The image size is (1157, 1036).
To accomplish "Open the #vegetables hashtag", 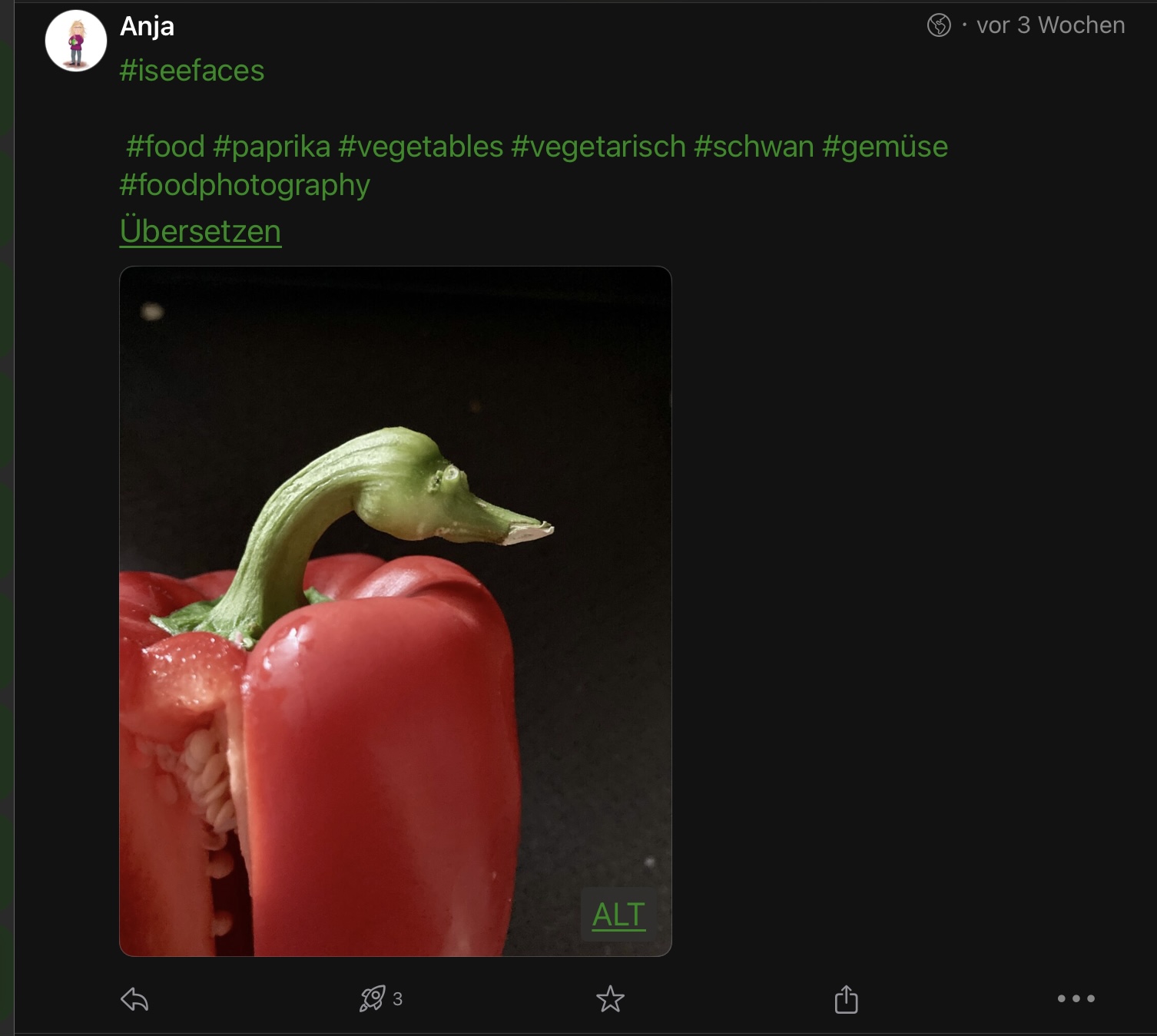I will coord(420,146).
